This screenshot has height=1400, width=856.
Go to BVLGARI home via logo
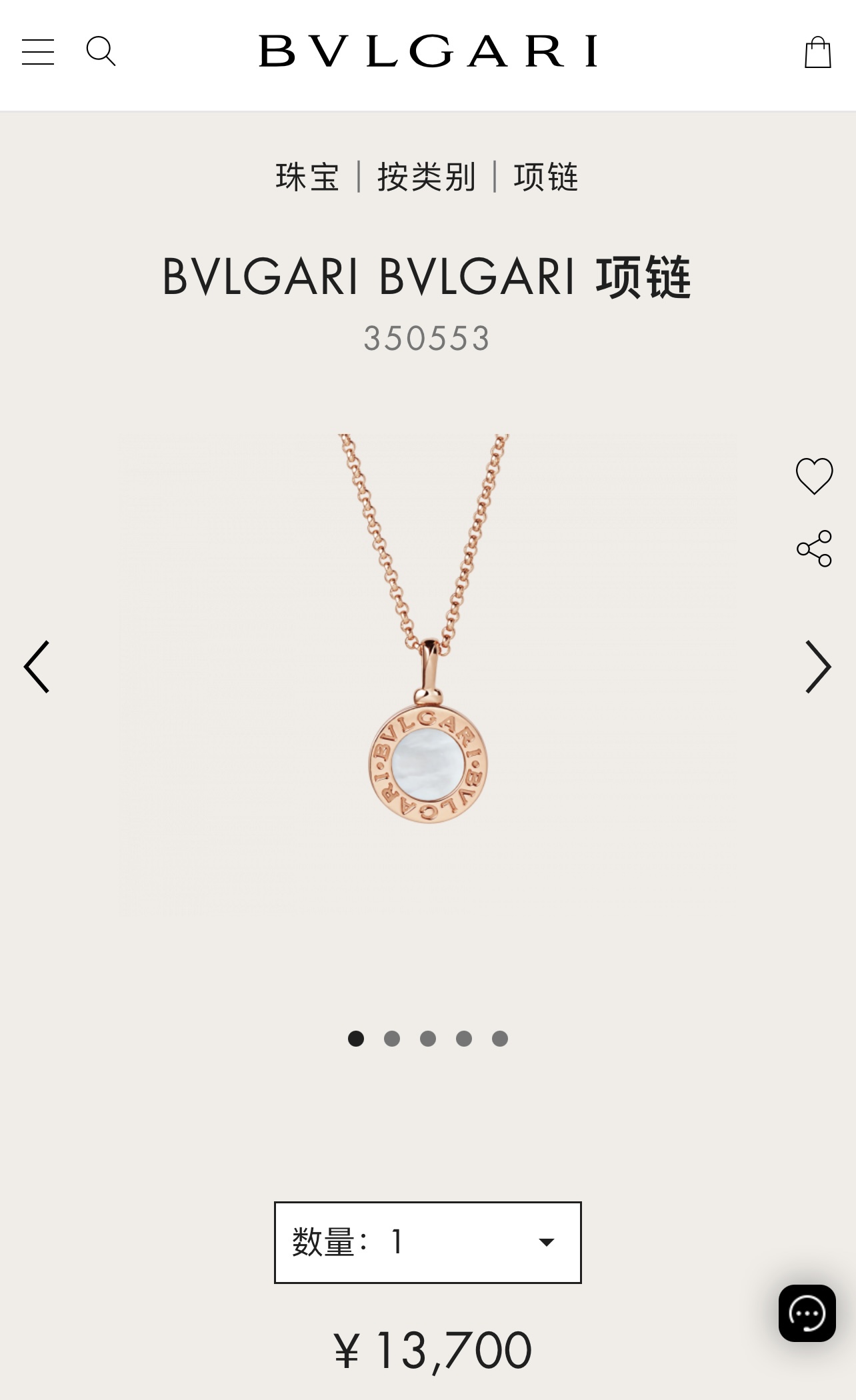[x=428, y=51]
